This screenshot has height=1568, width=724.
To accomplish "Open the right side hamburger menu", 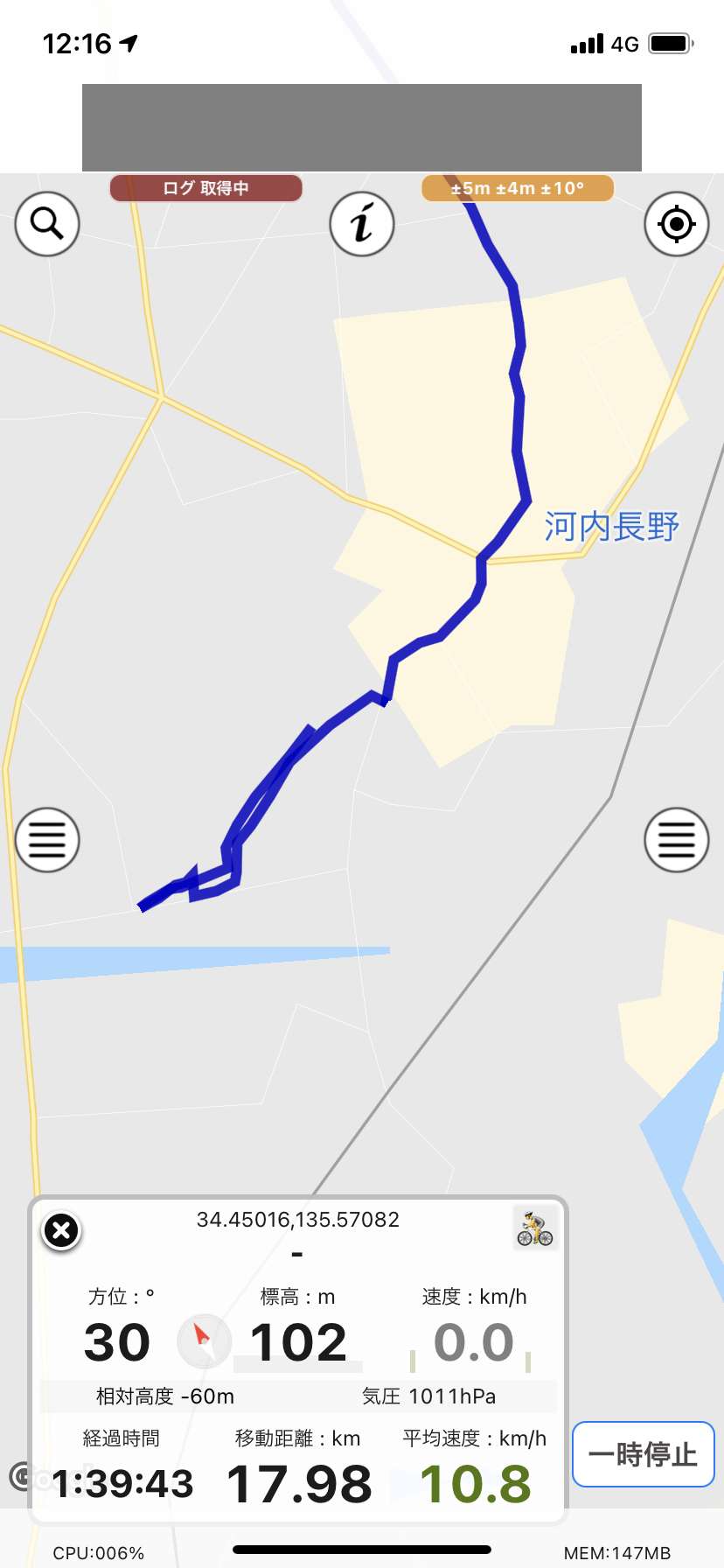I will [x=676, y=840].
